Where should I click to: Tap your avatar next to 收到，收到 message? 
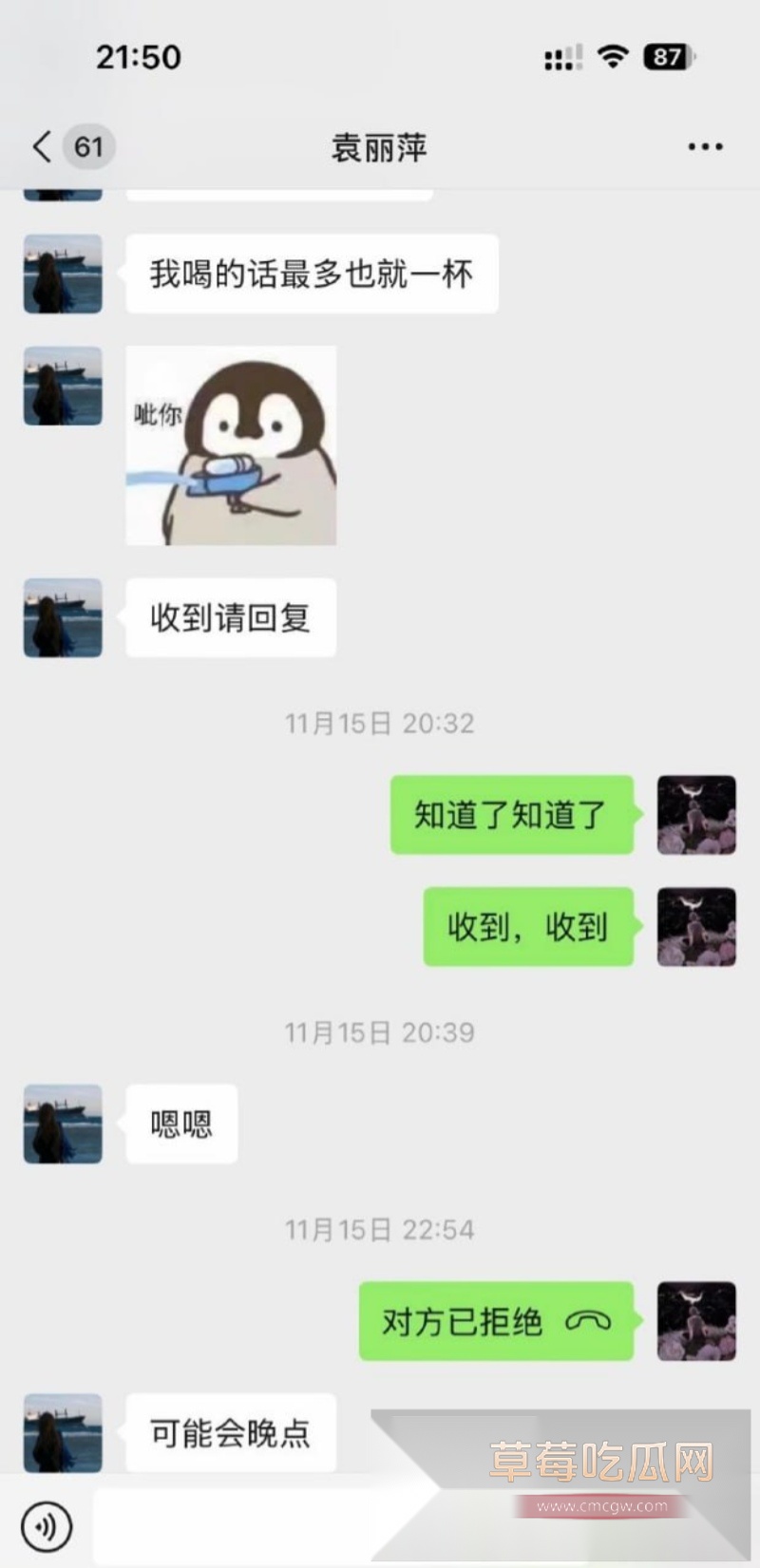[696, 926]
